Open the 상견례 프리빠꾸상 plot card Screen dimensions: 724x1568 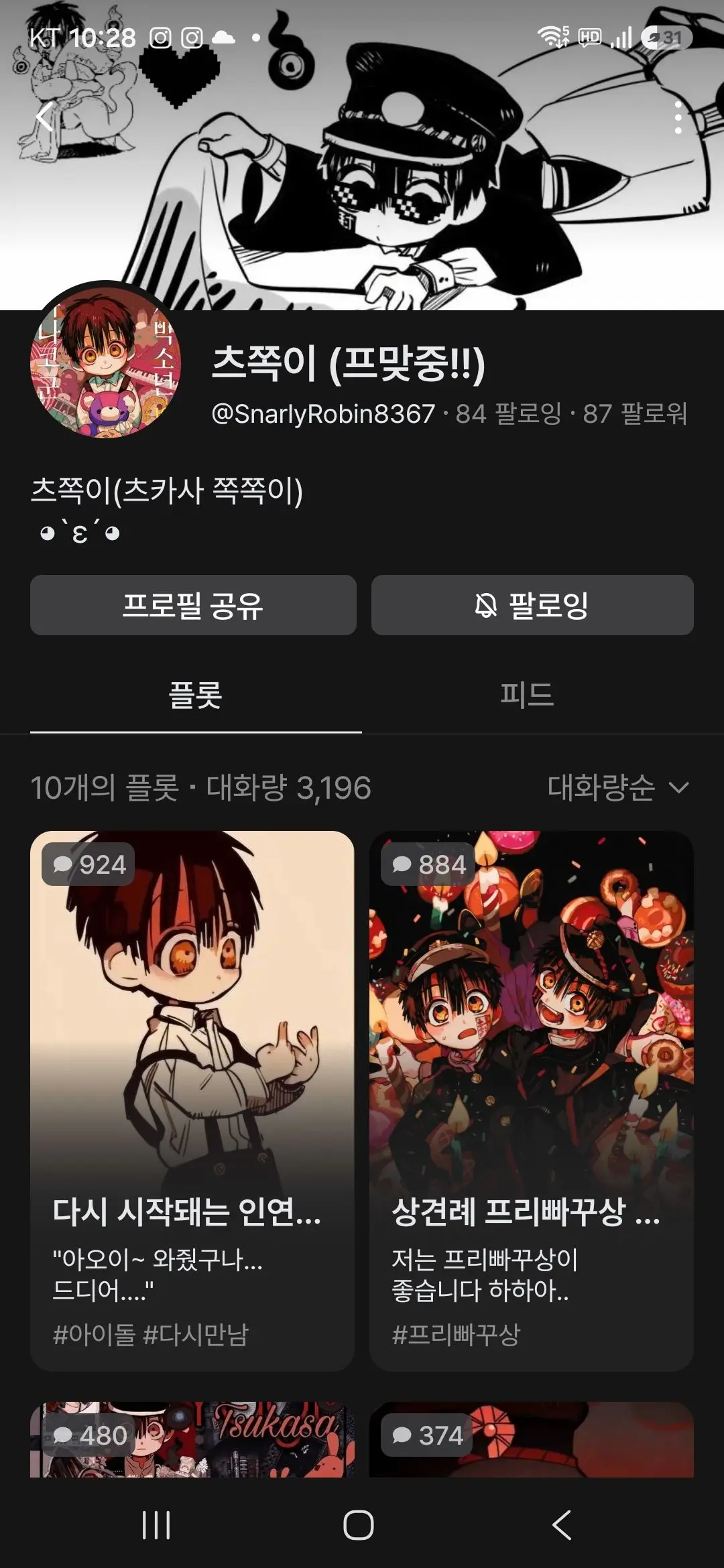click(x=532, y=1100)
